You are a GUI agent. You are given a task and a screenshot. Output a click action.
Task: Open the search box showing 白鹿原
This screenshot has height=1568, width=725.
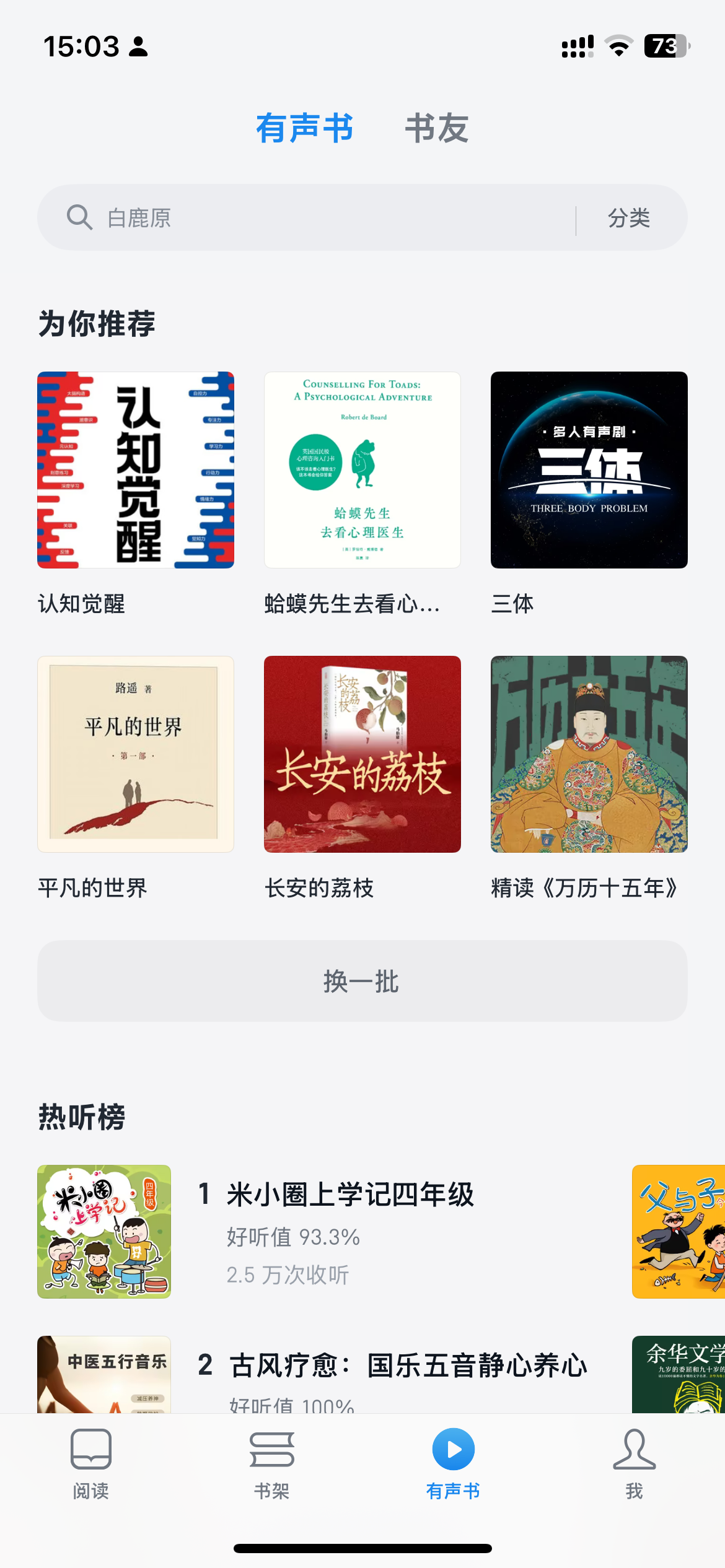click(x=310, y=218)
